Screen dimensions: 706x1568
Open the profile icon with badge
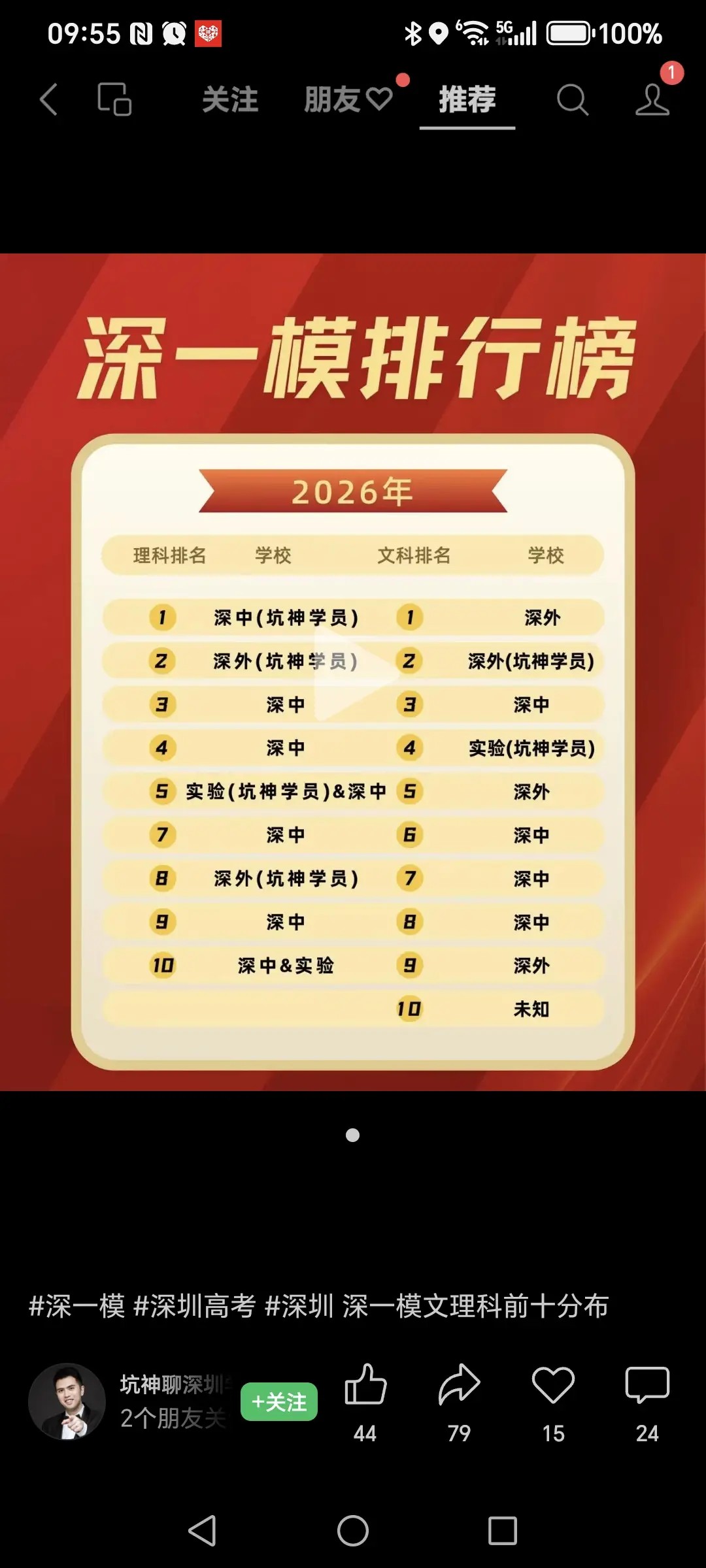[653, 98]
